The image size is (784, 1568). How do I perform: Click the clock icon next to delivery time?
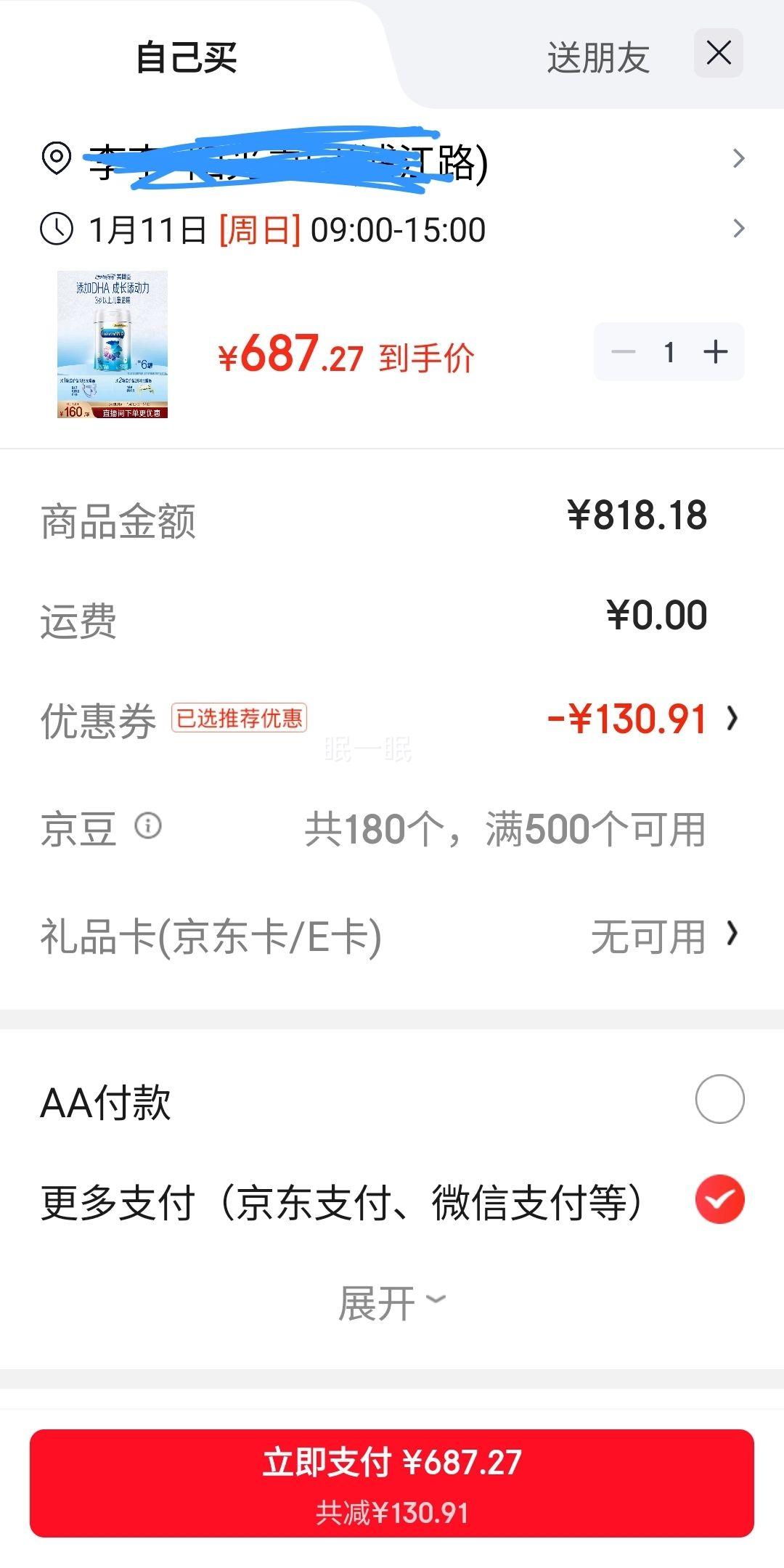pos(57,227)
